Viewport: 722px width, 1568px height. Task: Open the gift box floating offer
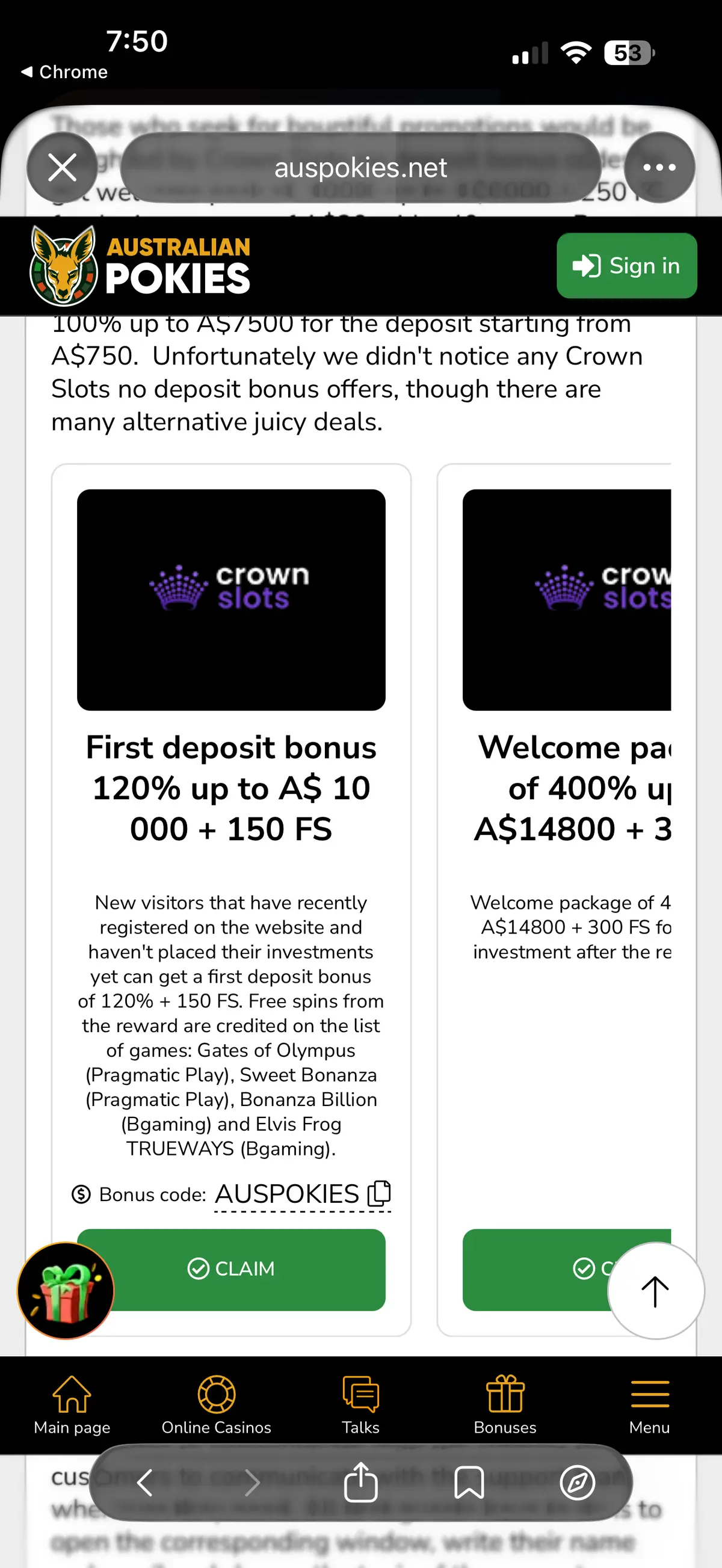coord(66,1290)
